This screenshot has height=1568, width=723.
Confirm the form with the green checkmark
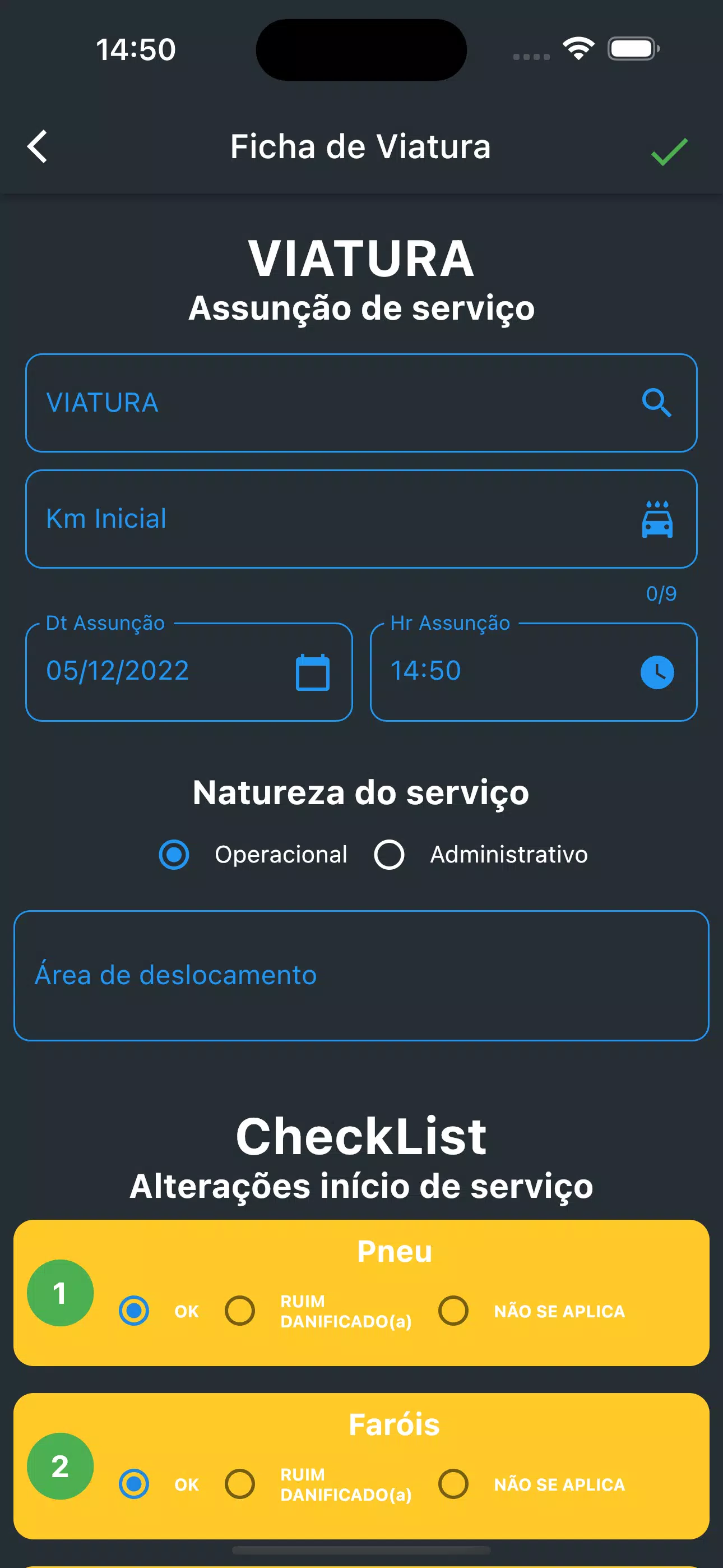click(x=669, y=151)
